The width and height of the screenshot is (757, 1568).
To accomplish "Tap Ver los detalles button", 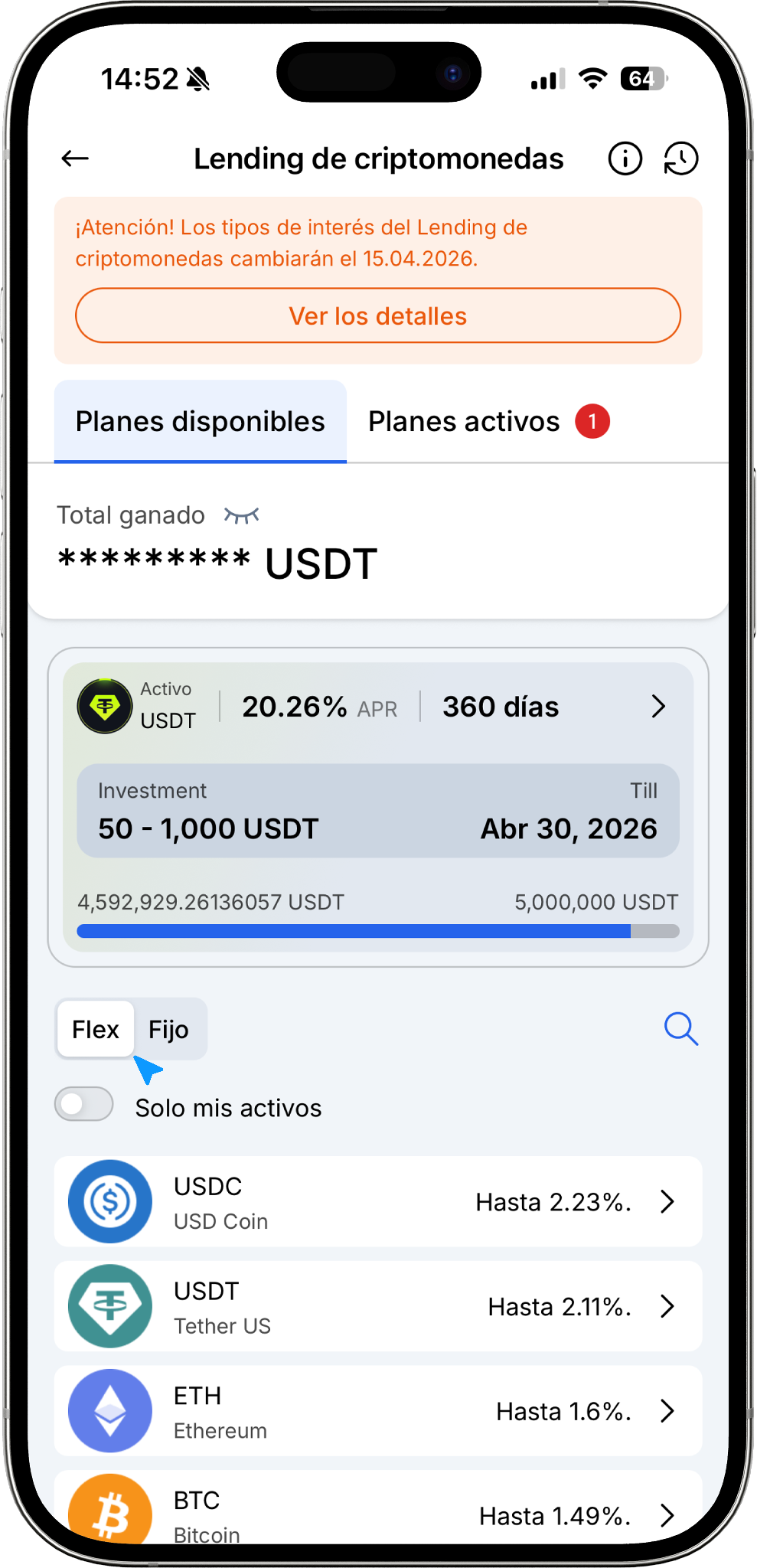I will coord(378,315).
